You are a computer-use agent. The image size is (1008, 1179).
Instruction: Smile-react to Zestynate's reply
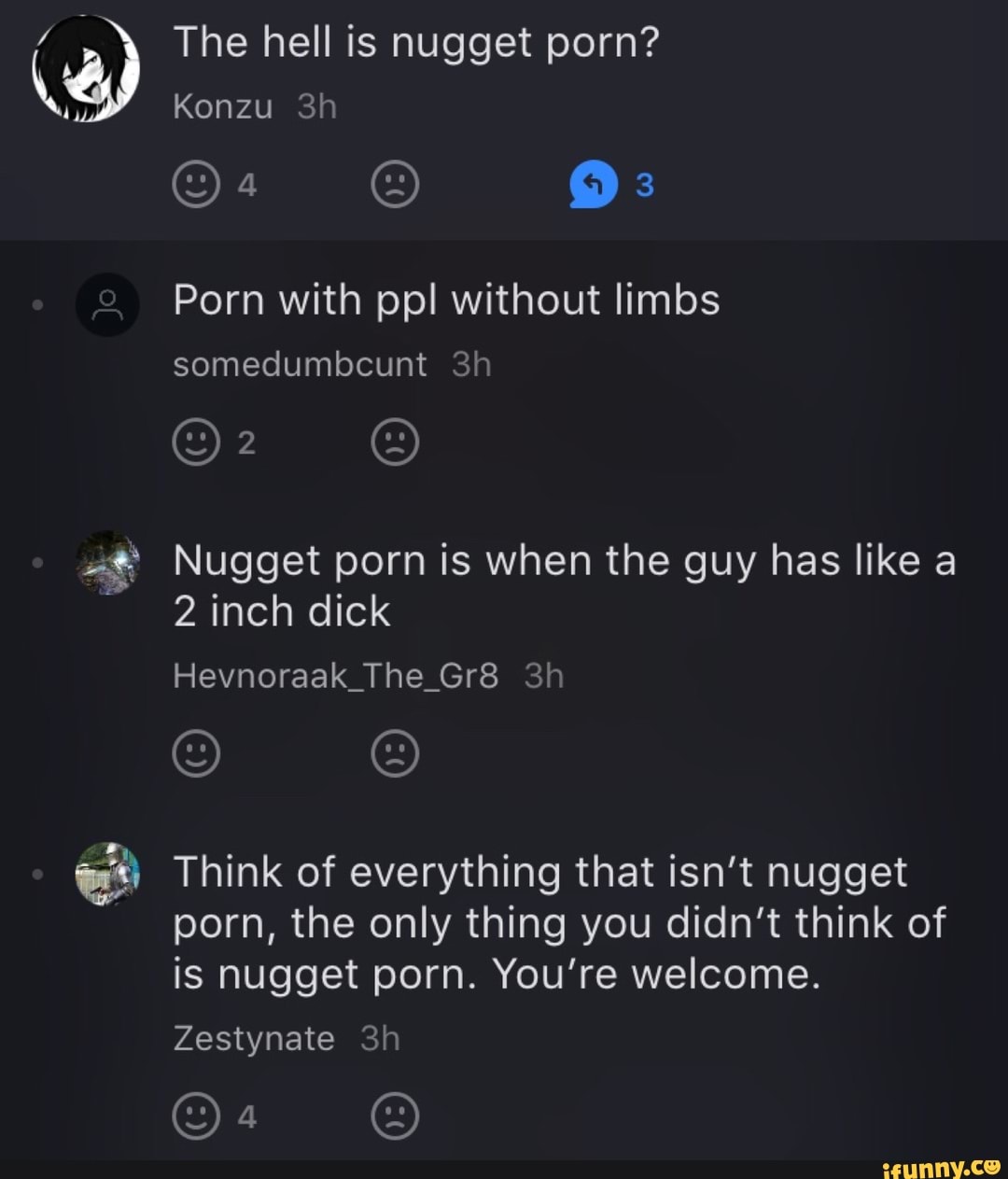[196, 1116]
